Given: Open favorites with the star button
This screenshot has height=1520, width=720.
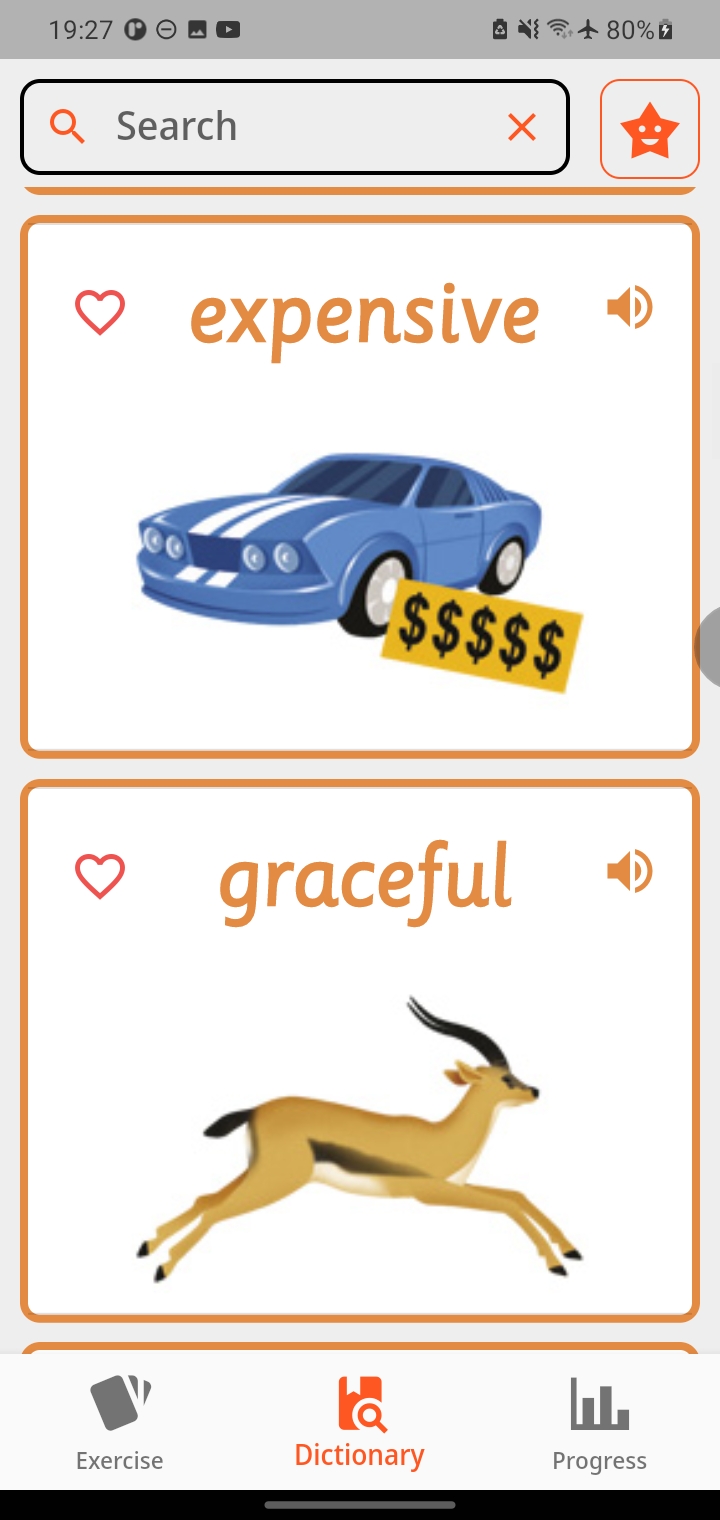Looking at the screenshot, I should [650, 129].
